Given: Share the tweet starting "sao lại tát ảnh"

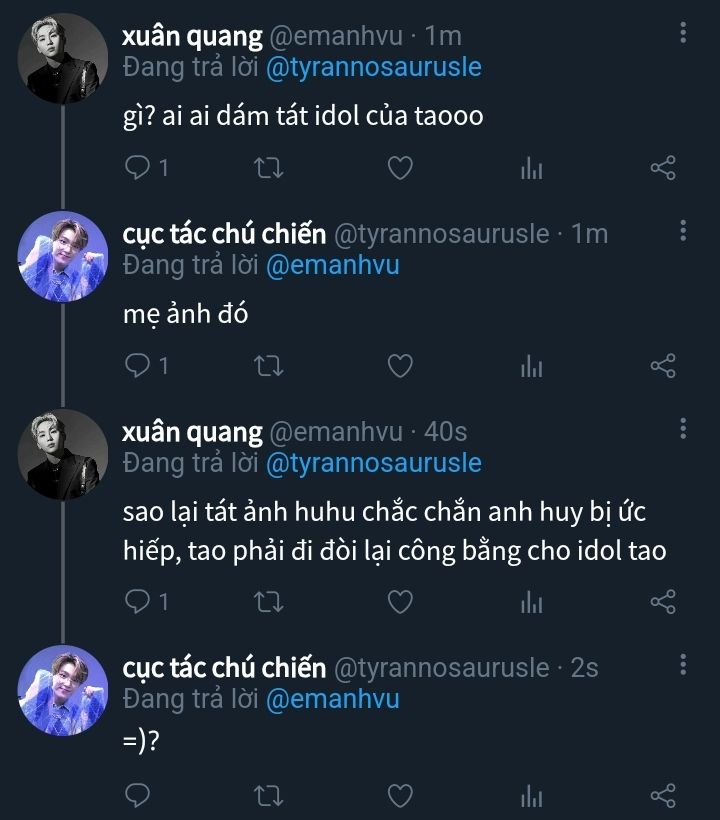Looking at the screenshot, I should [663, 601].
